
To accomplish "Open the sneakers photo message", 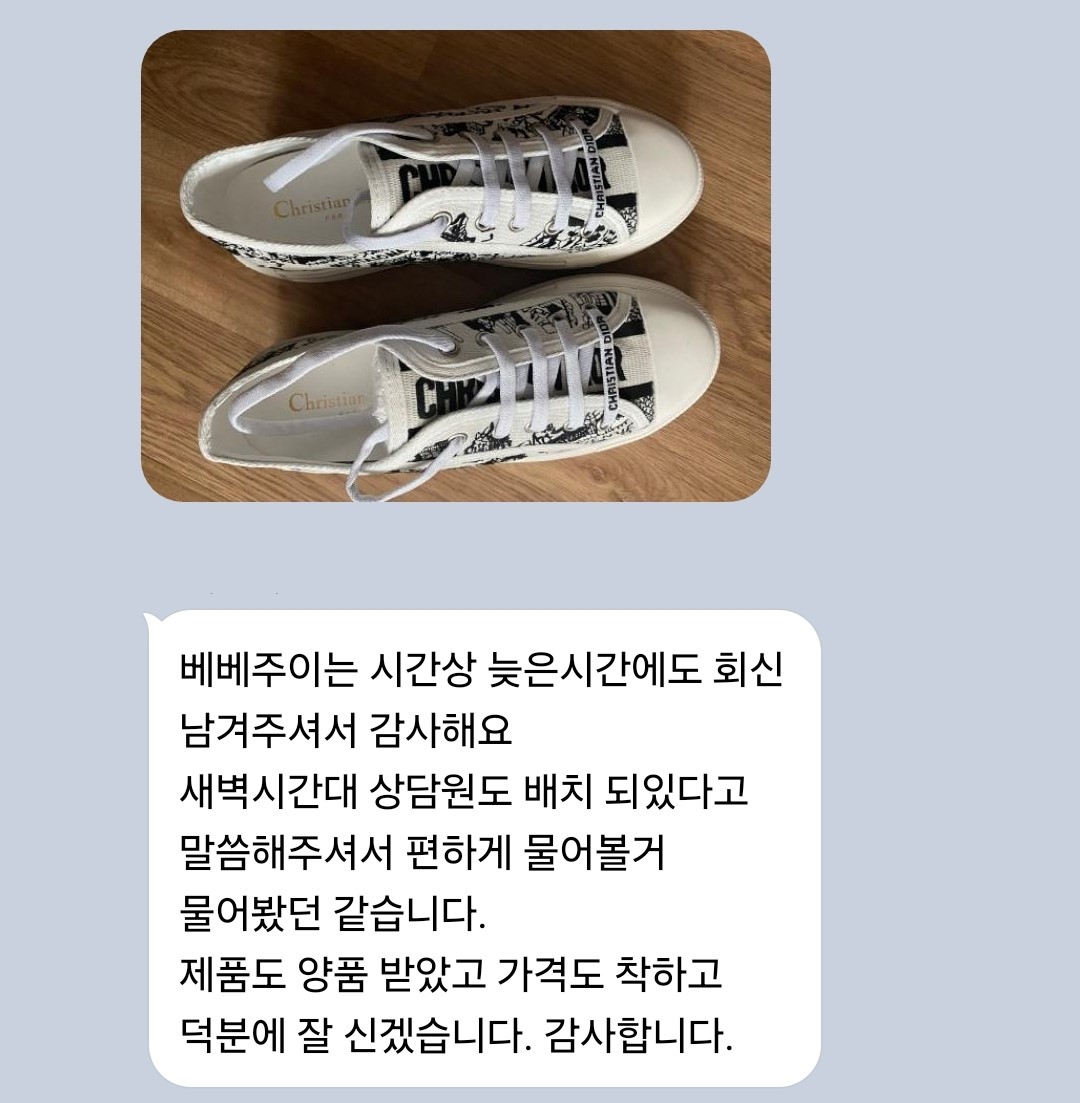I will coord(455,265).
